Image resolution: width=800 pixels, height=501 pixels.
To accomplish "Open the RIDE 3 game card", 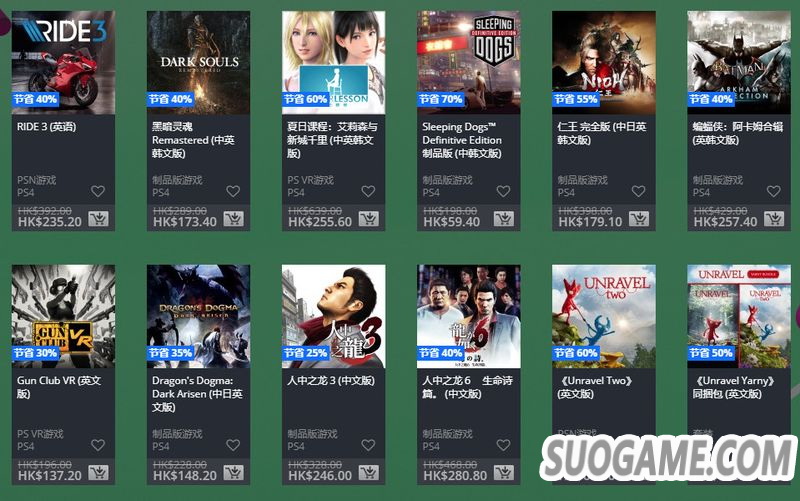I will pyautogui.click(x=63, y=62).
